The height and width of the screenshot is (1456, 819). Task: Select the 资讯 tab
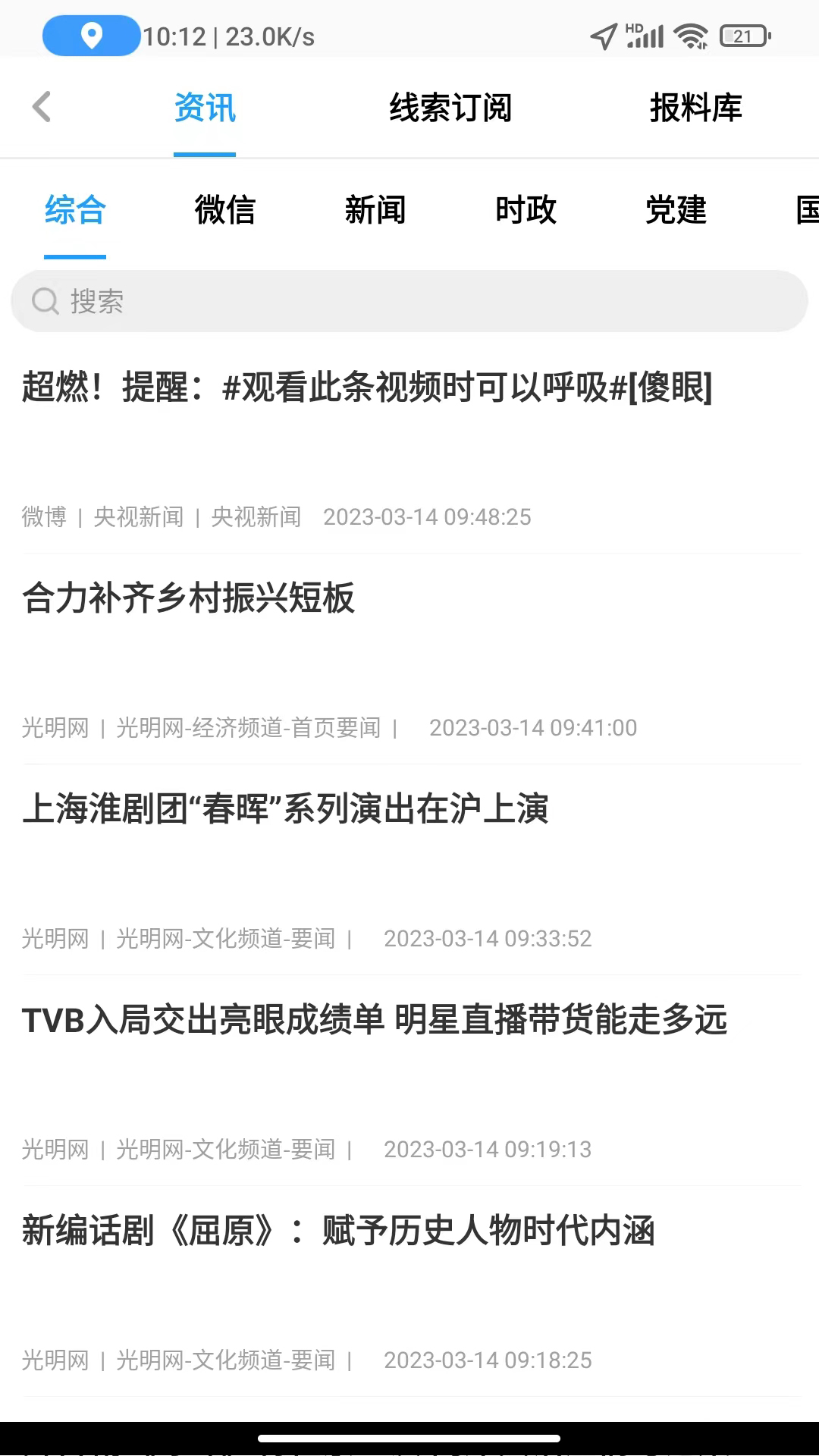(x=205, y=108)
